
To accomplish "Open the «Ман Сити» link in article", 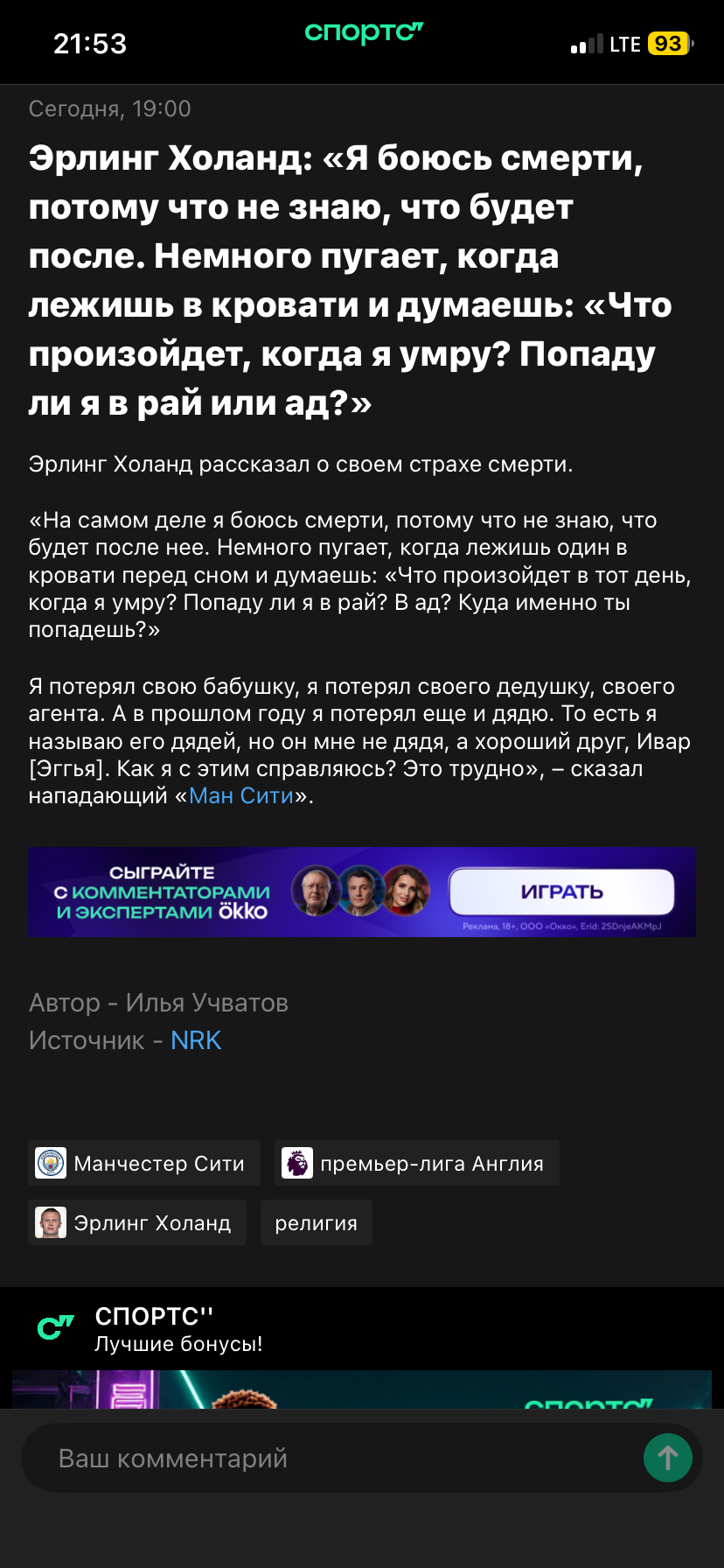I will (x=241, y=796).
